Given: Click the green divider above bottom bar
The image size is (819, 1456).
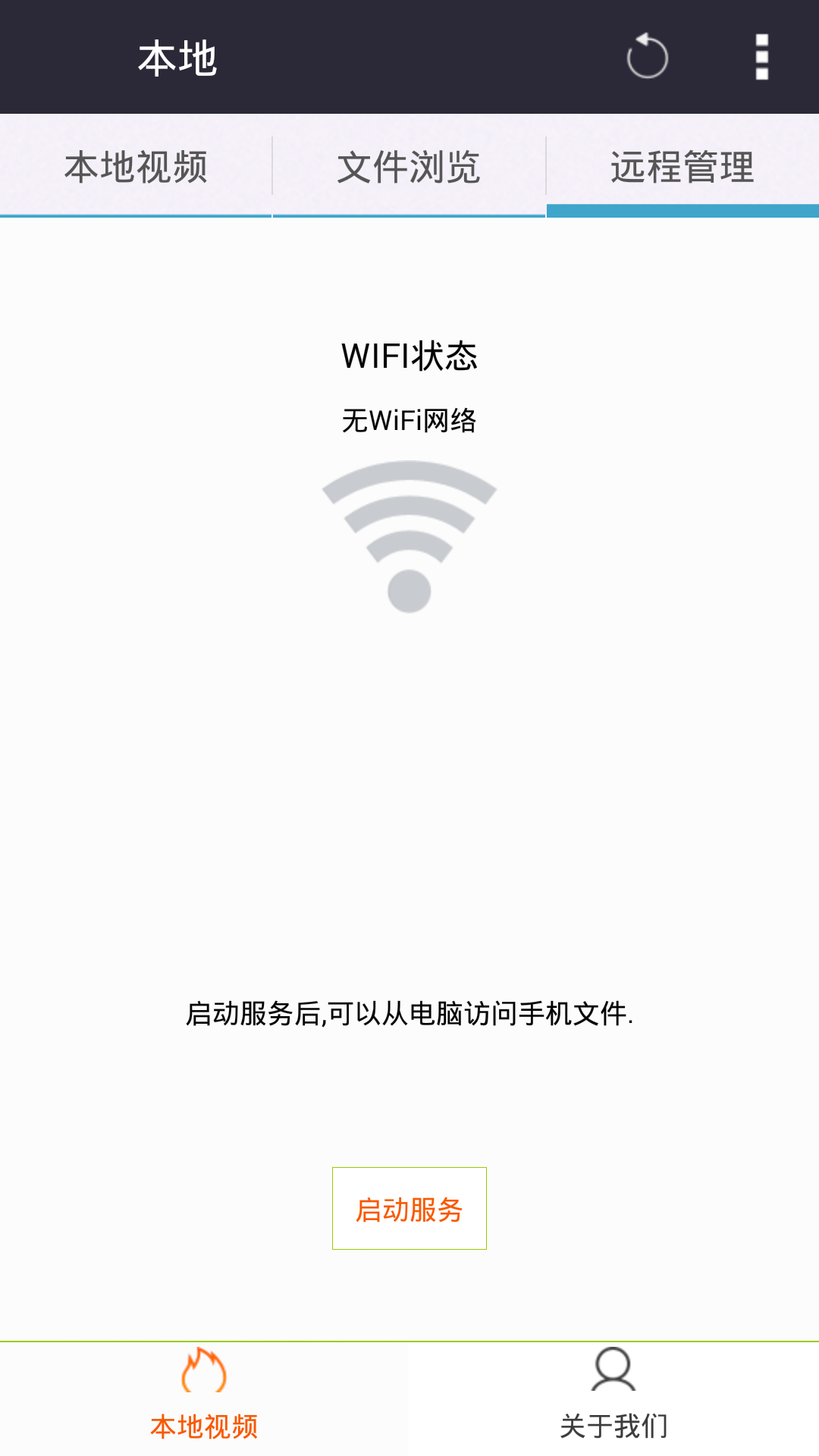Looking at the screenshot, I should pos(409,1336).
